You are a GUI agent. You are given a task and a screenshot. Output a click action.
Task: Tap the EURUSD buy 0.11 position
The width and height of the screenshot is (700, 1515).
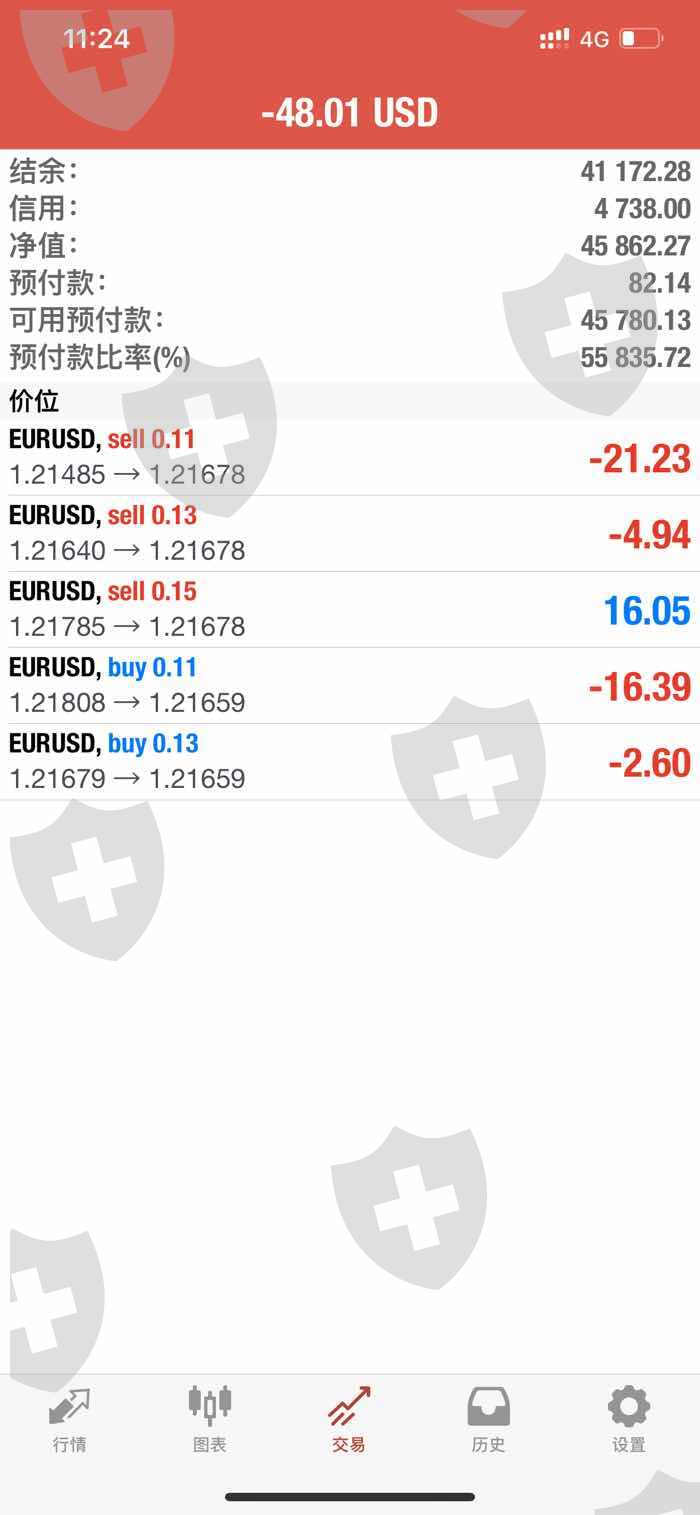point(350,685)
